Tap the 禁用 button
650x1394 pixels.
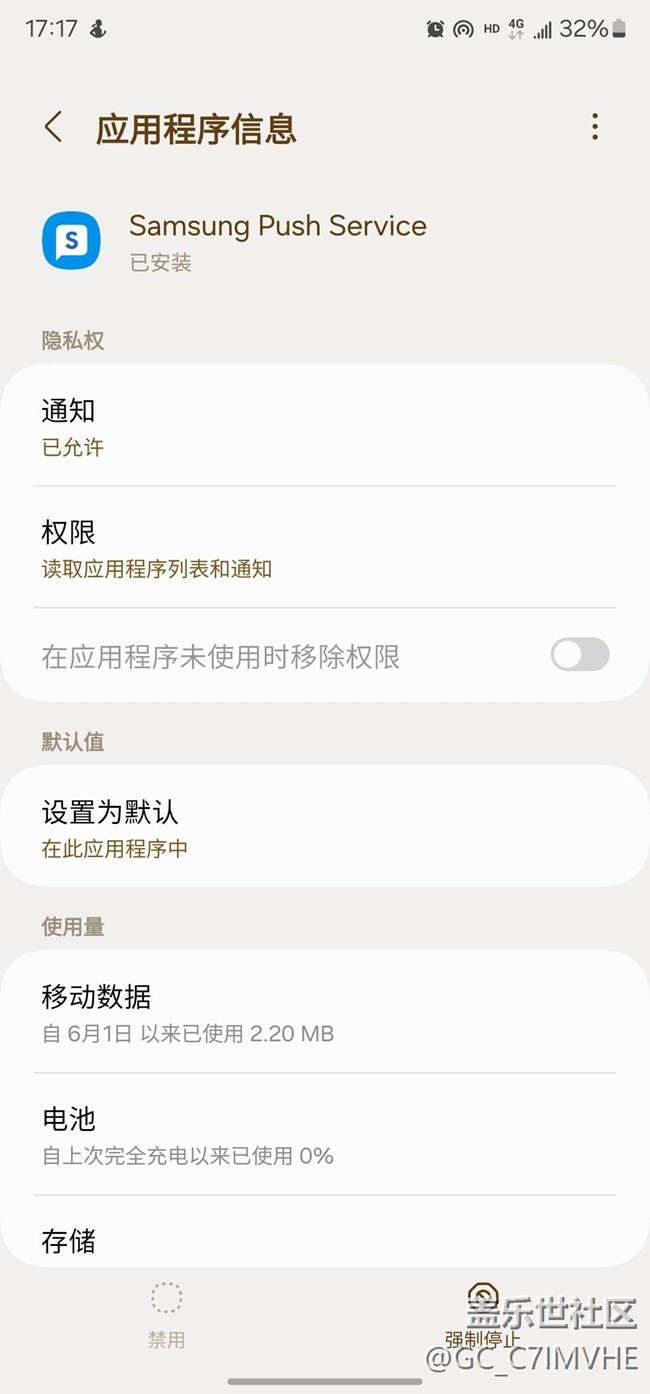point(166,1315)
